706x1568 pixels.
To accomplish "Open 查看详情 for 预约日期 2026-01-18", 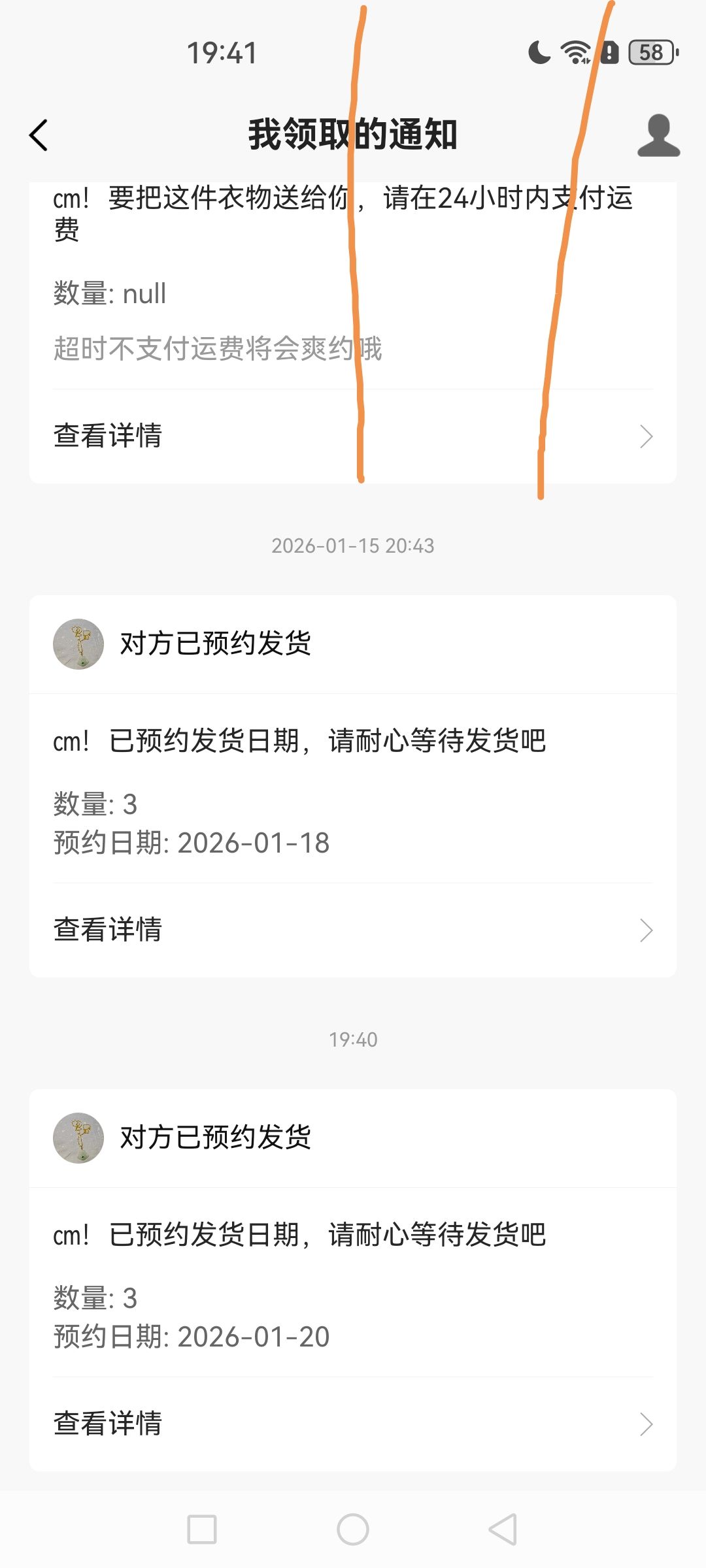I will [x=353, y=930].
